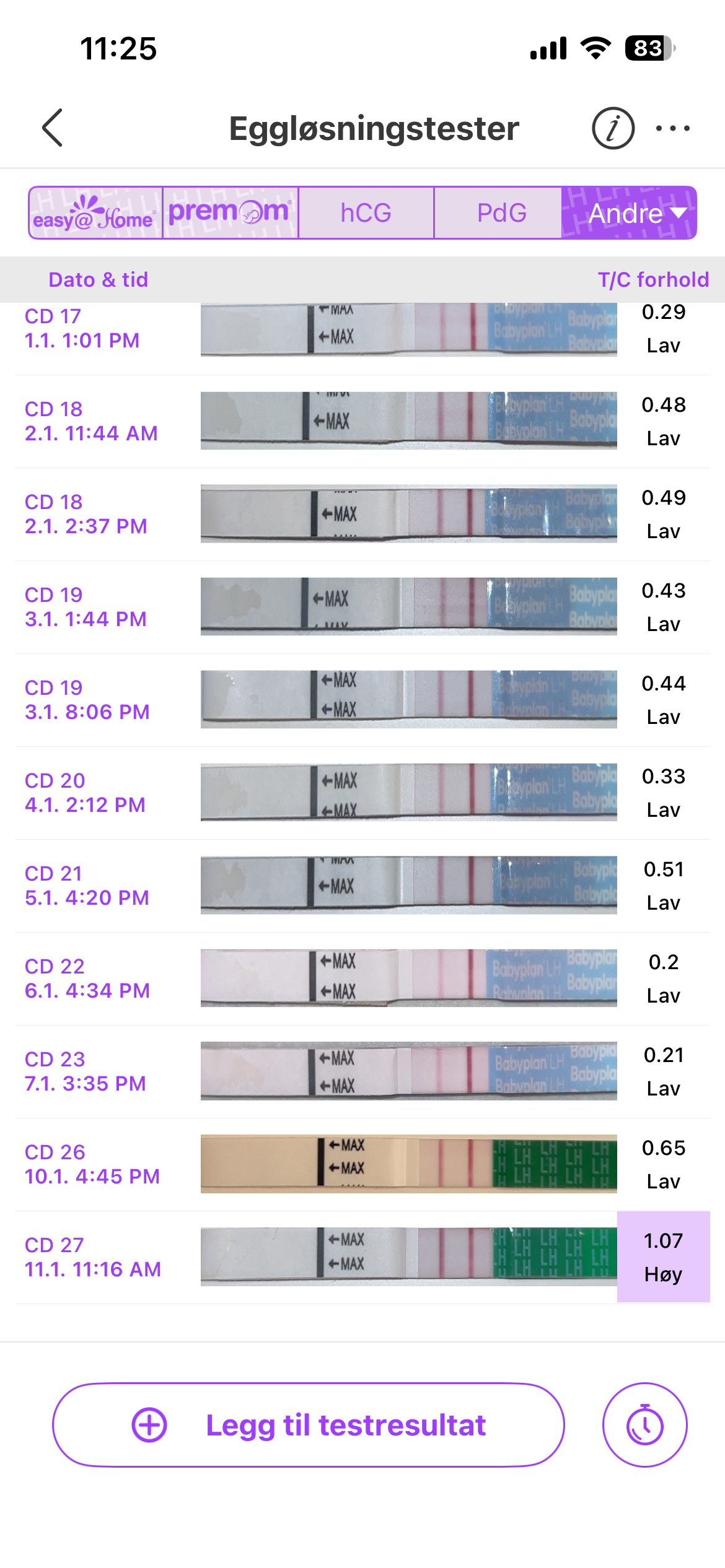The height and width of the screenshot is (1568, 725).
Task: Open the CD 21 test on 5.1.
Action: coord(362,886)
